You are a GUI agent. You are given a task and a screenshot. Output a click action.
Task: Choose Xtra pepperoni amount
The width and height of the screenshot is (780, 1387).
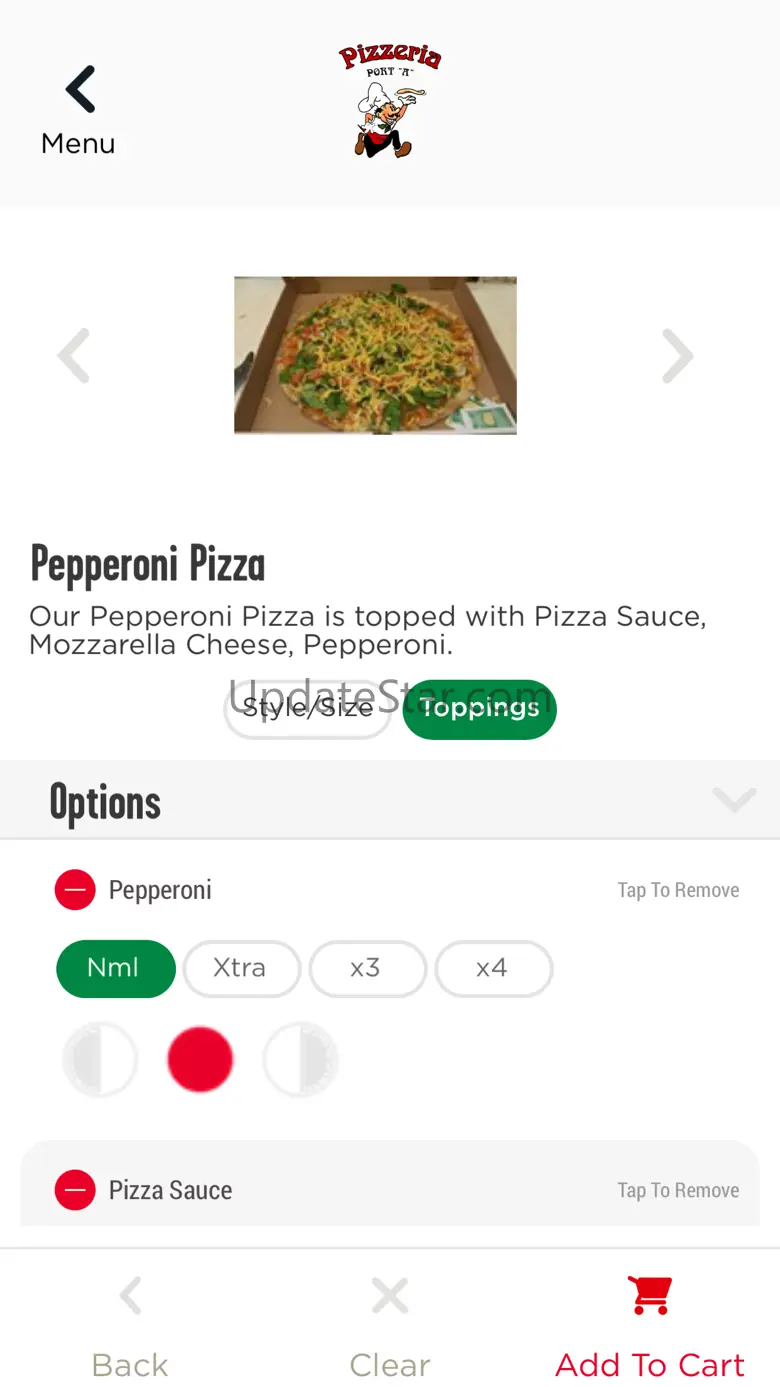pos(241,968)
